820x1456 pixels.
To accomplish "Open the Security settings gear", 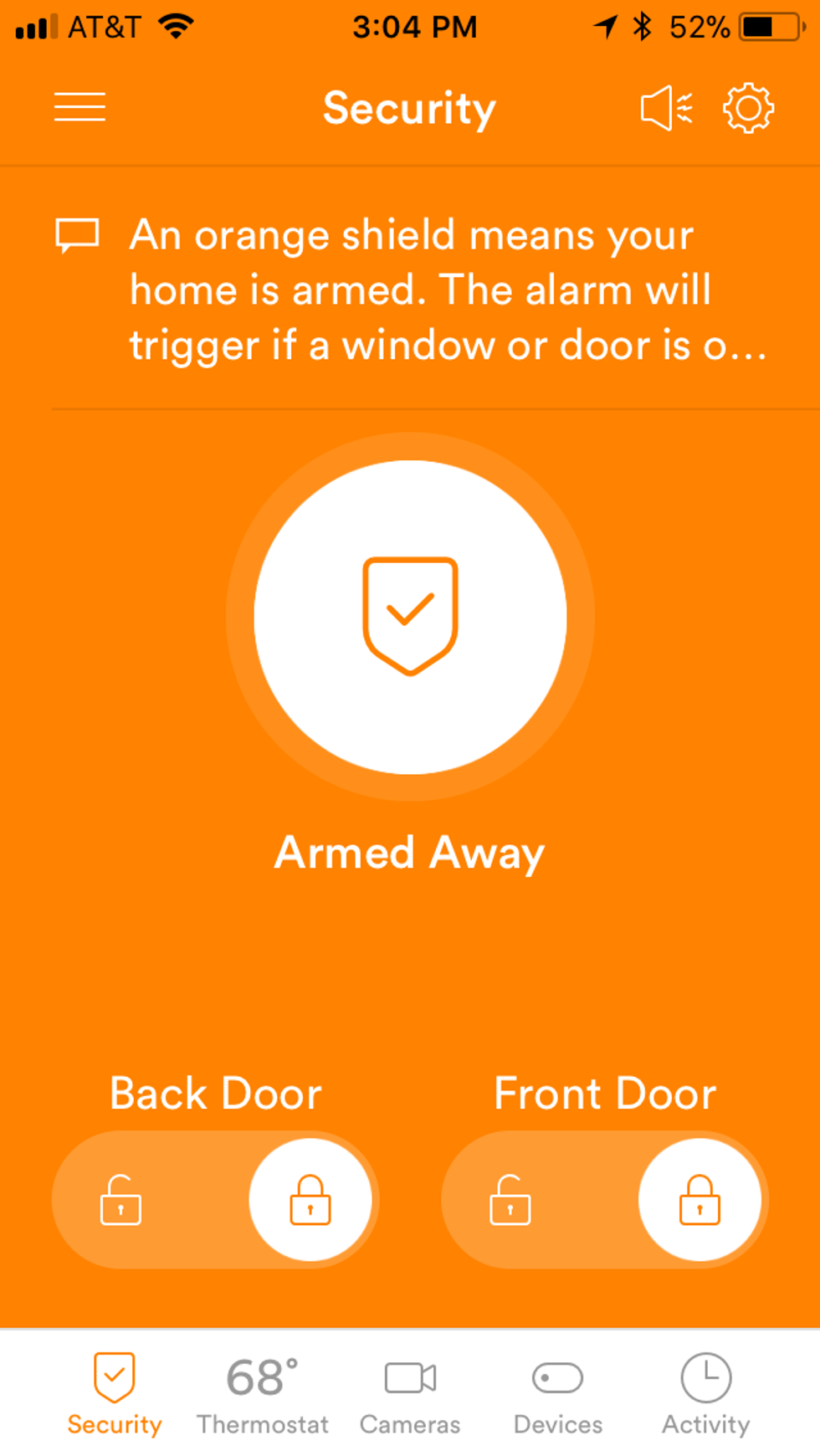I will (x=749, y=107).
